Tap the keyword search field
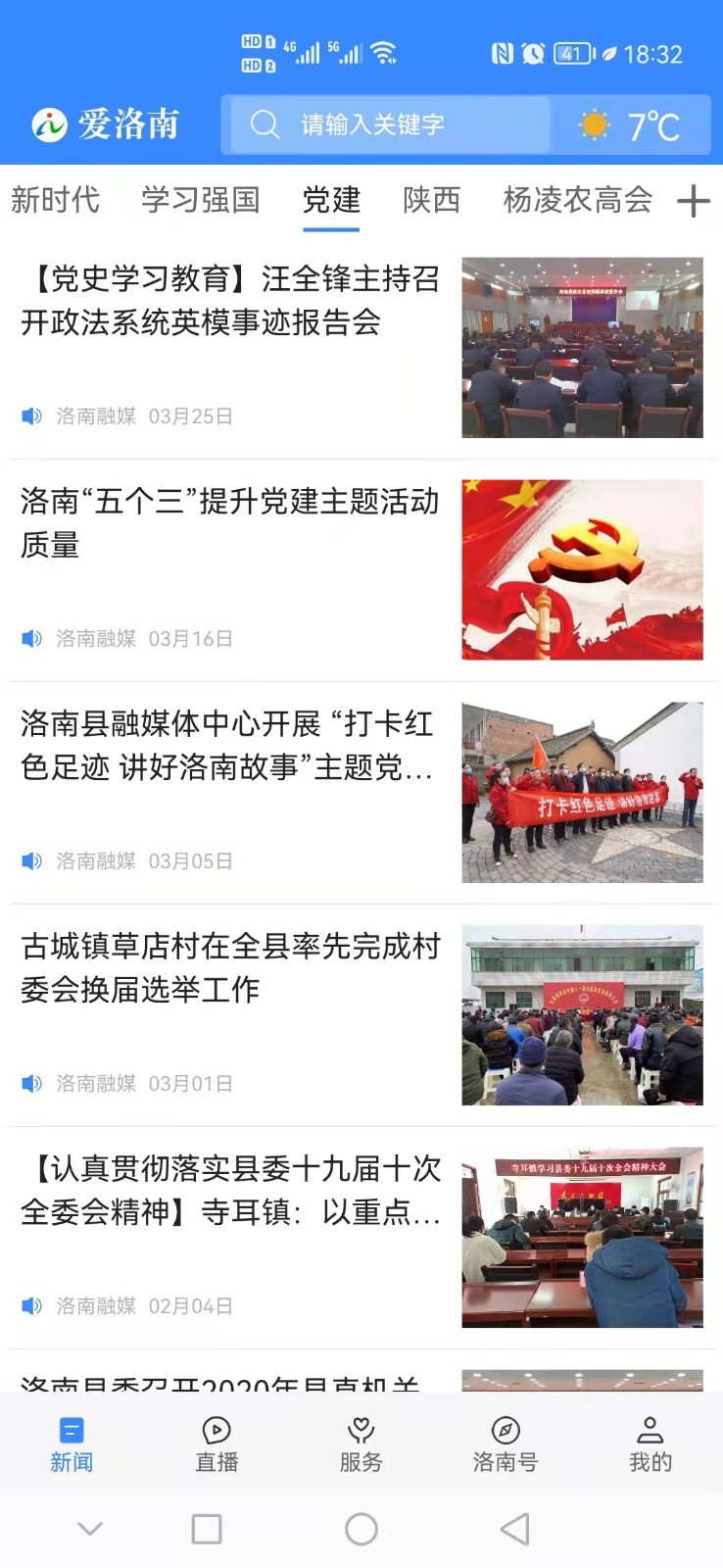Screen dimensions: 723x1568 (387, 124)
